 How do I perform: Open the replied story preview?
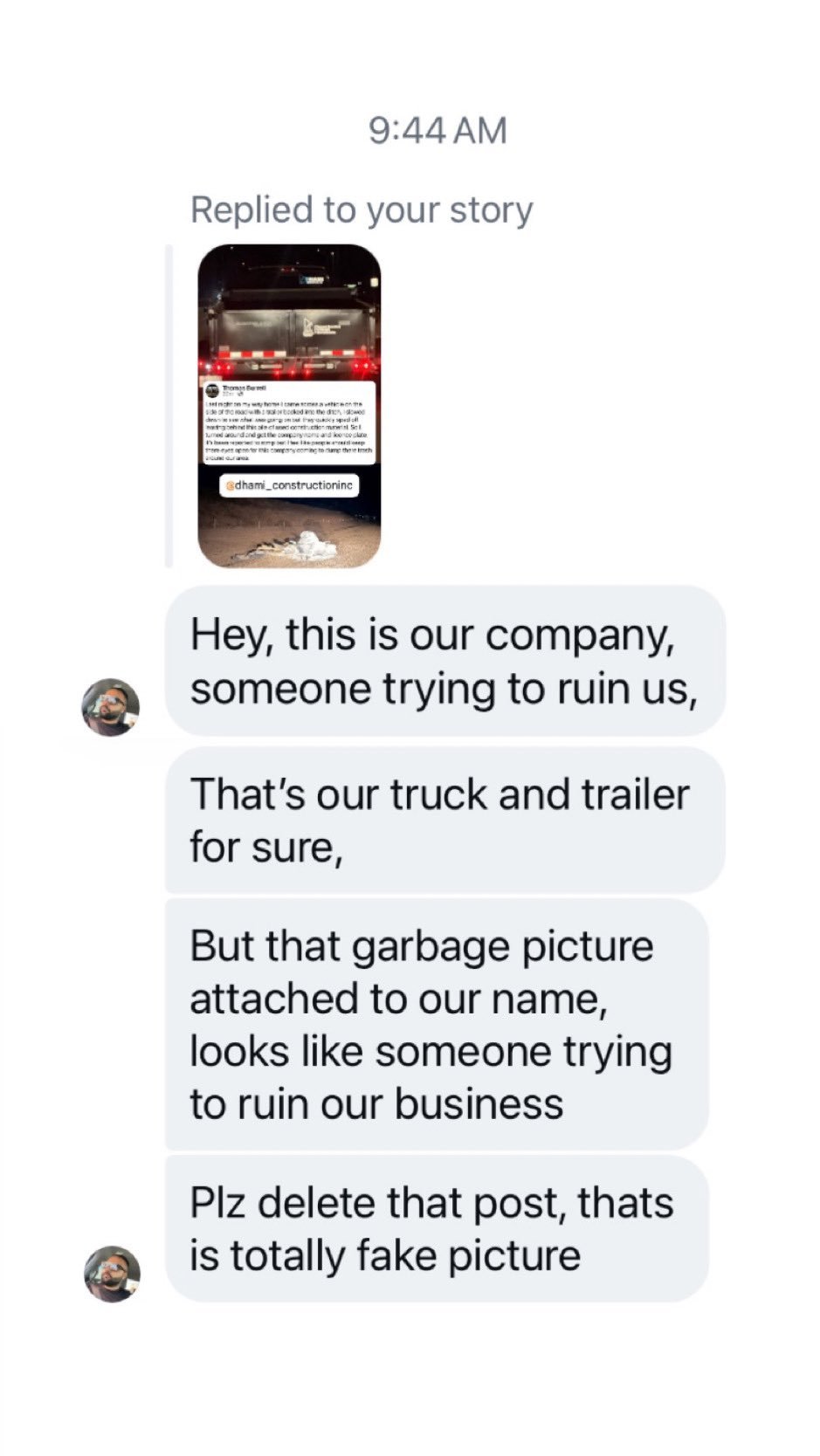coord(289,405)
